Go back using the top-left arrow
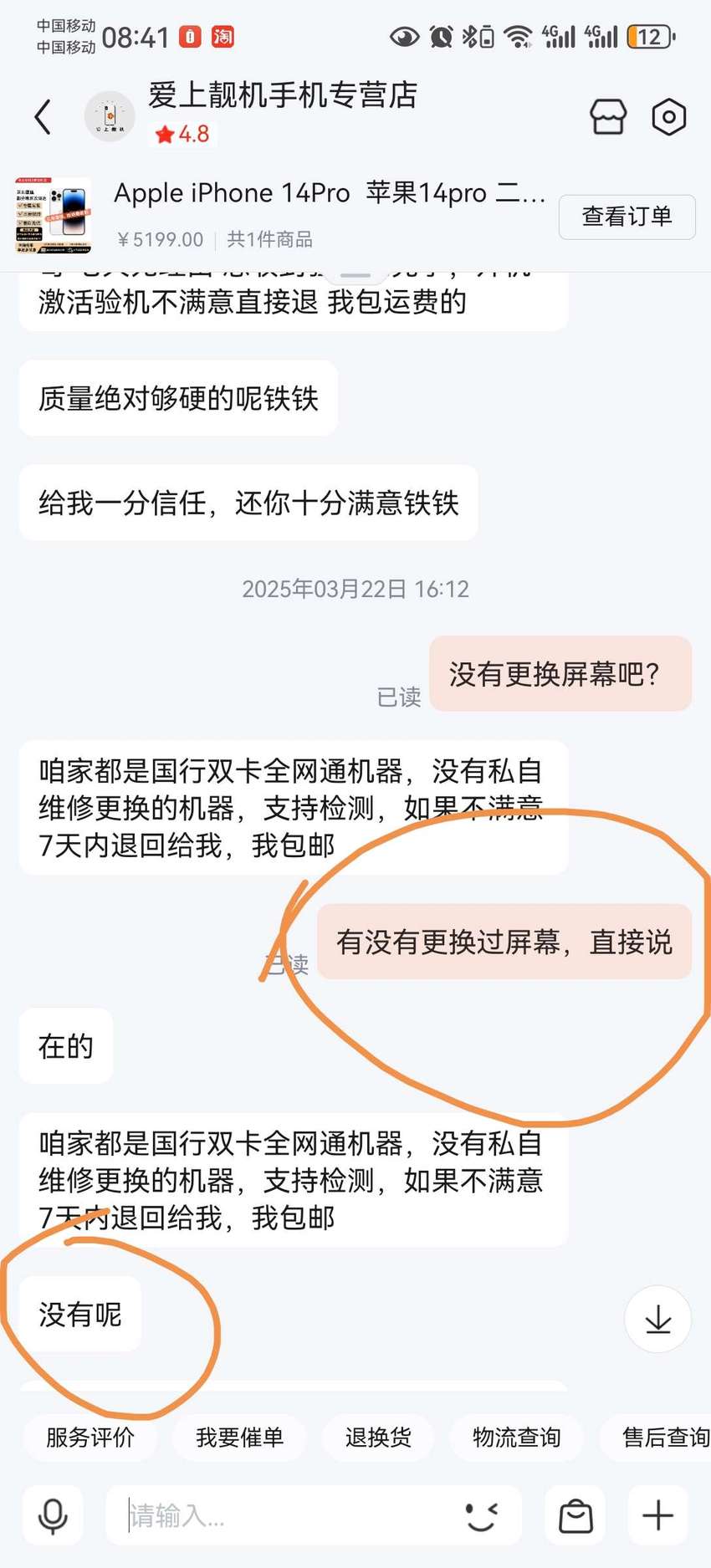This screenshot has width=711, height=1568. coord(43,116)
